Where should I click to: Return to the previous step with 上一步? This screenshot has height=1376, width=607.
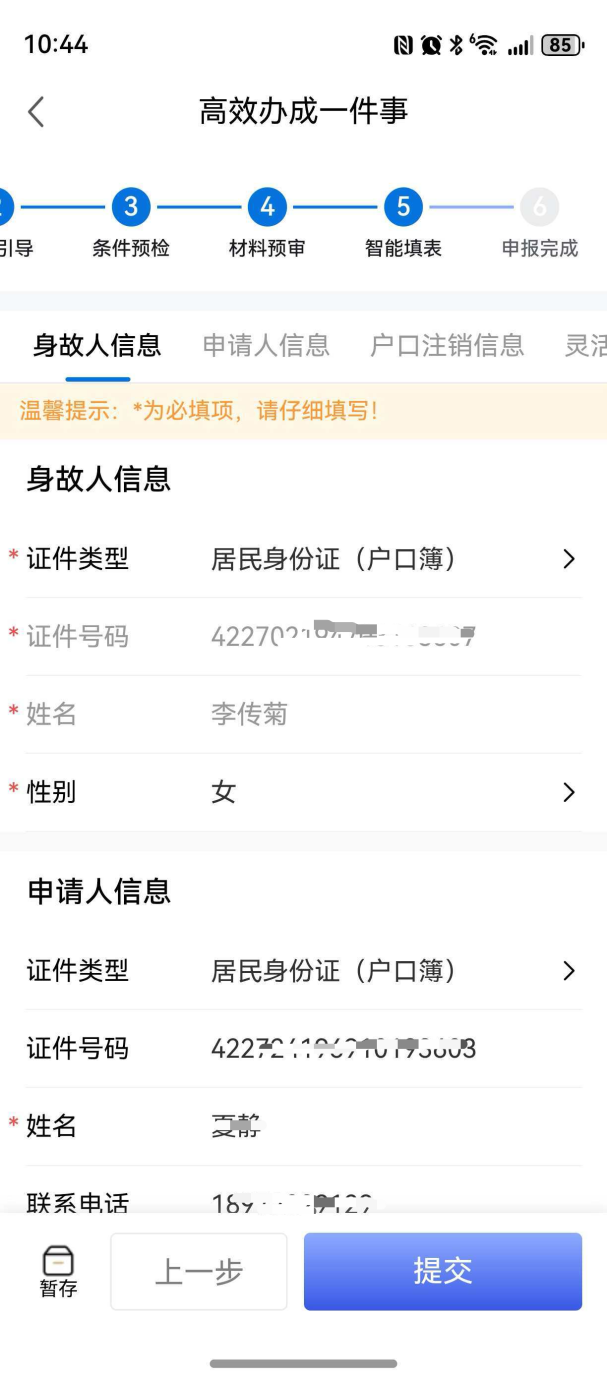[x=199, y=1271]
